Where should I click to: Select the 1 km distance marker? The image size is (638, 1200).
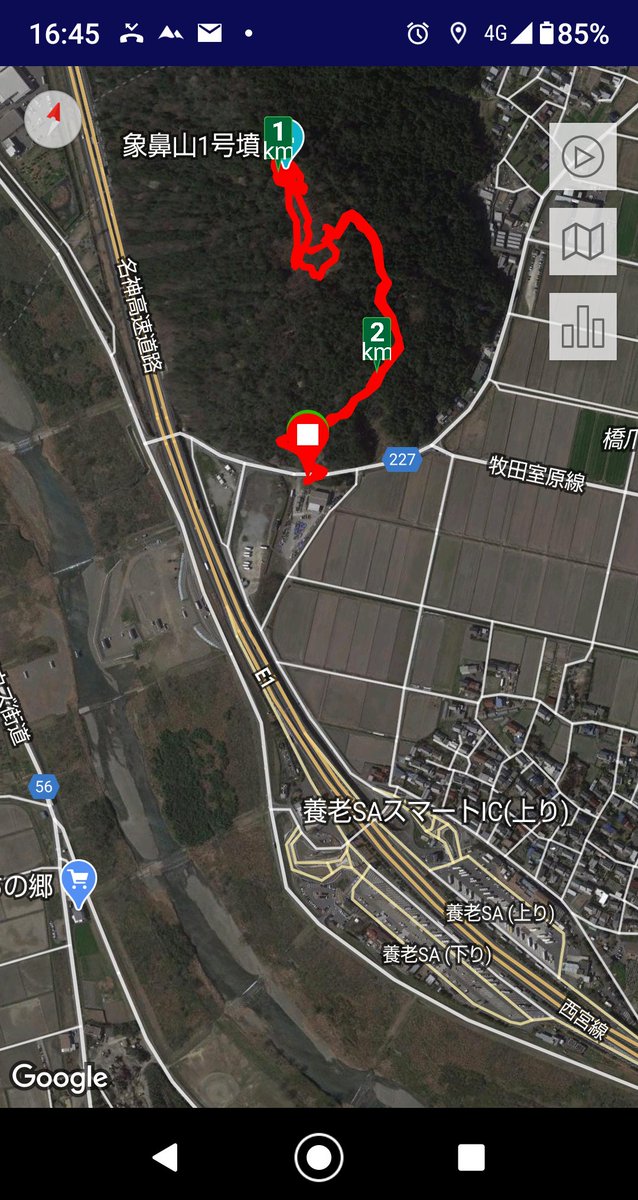(x=279, y=139)
